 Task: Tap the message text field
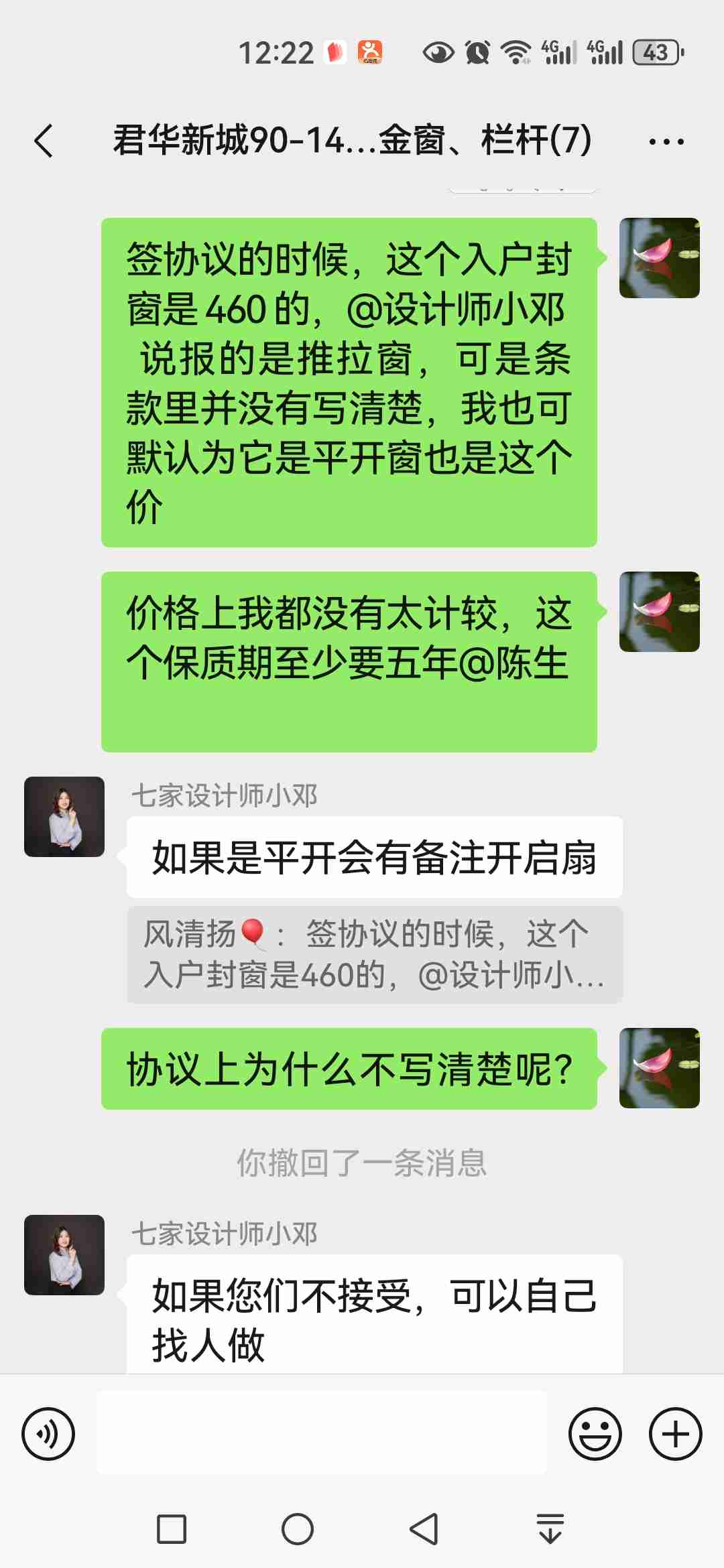[322, 1433]
